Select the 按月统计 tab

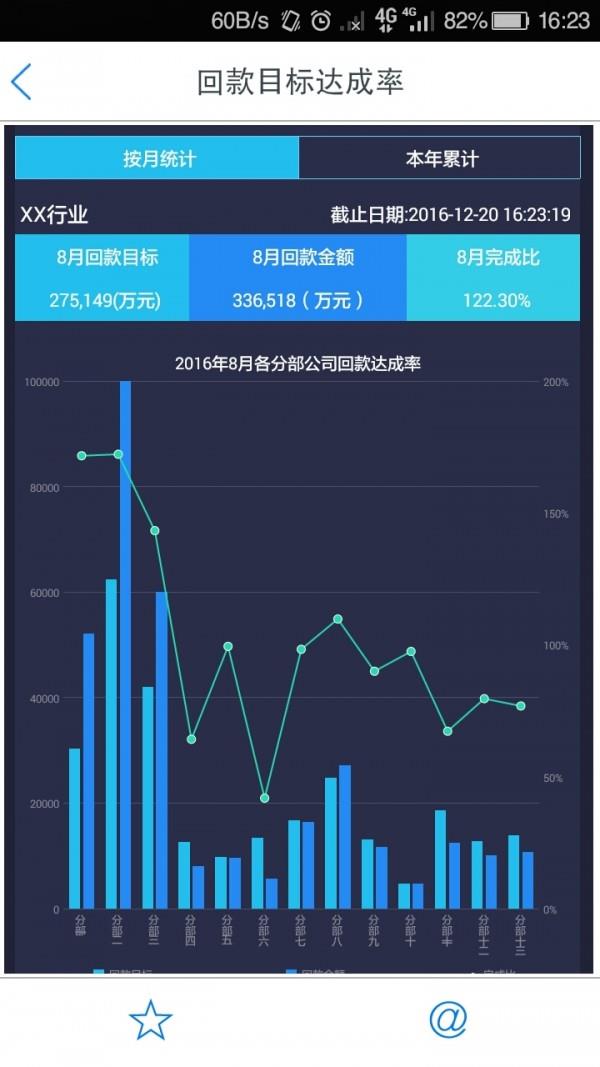(x=157, y=158)
